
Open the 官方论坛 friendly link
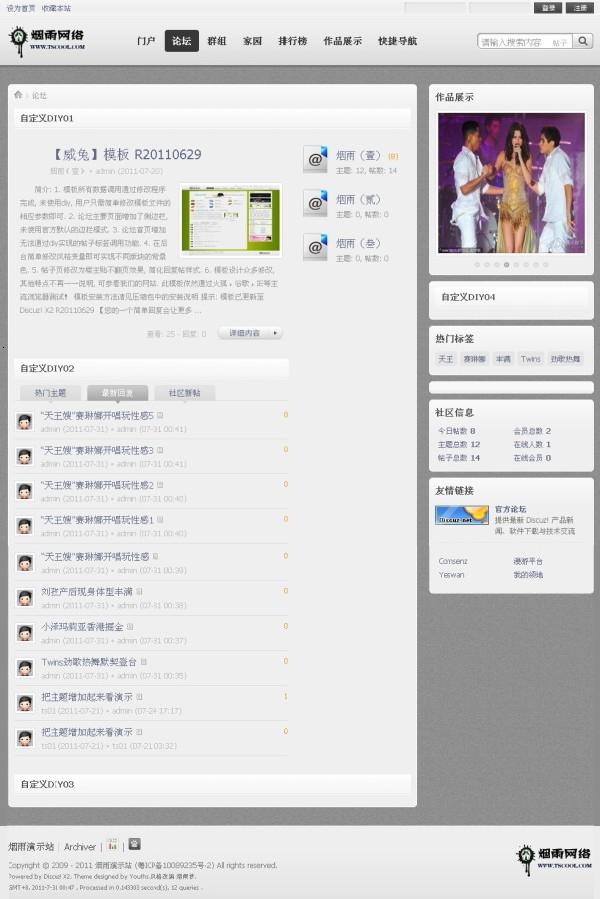(510, 509)
